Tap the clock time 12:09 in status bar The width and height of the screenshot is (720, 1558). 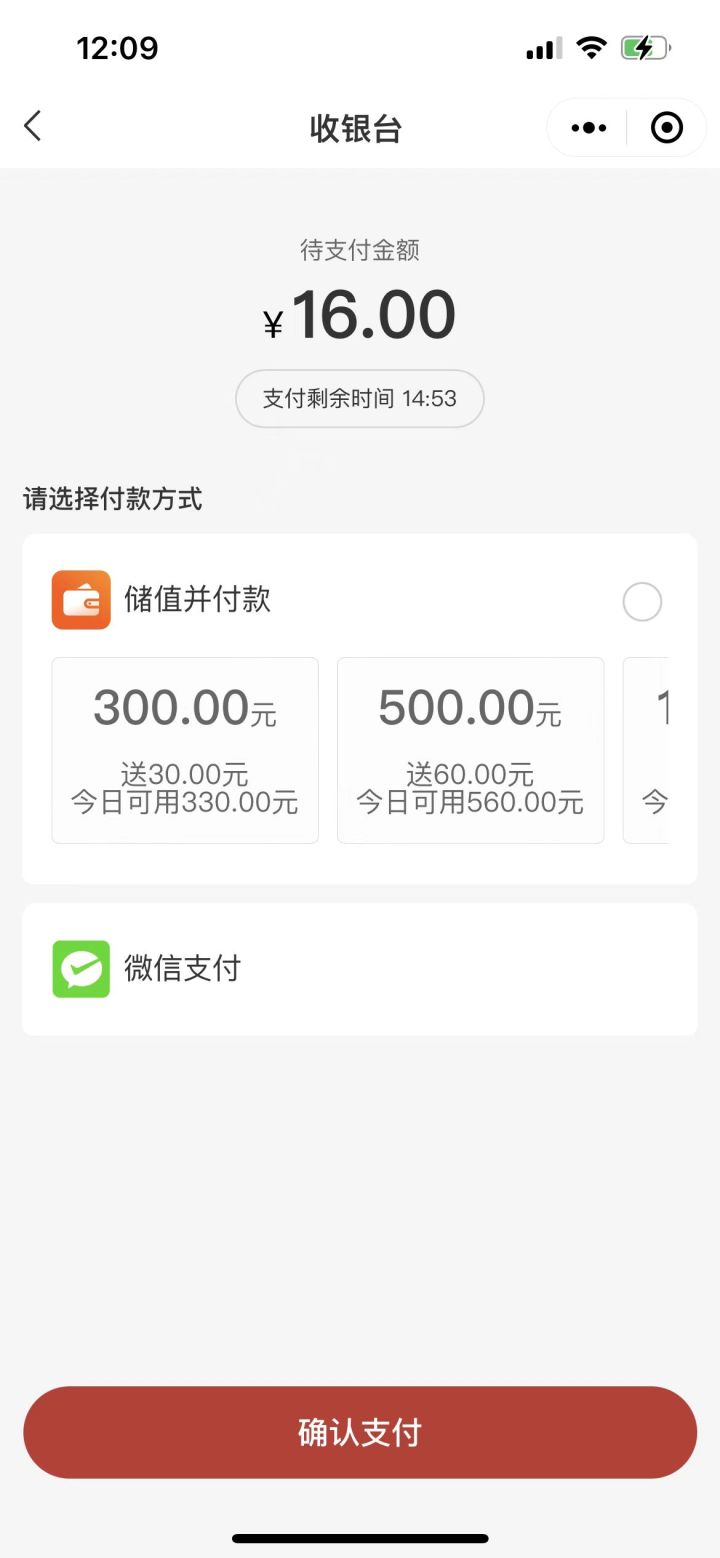click(x=116, y=47)
